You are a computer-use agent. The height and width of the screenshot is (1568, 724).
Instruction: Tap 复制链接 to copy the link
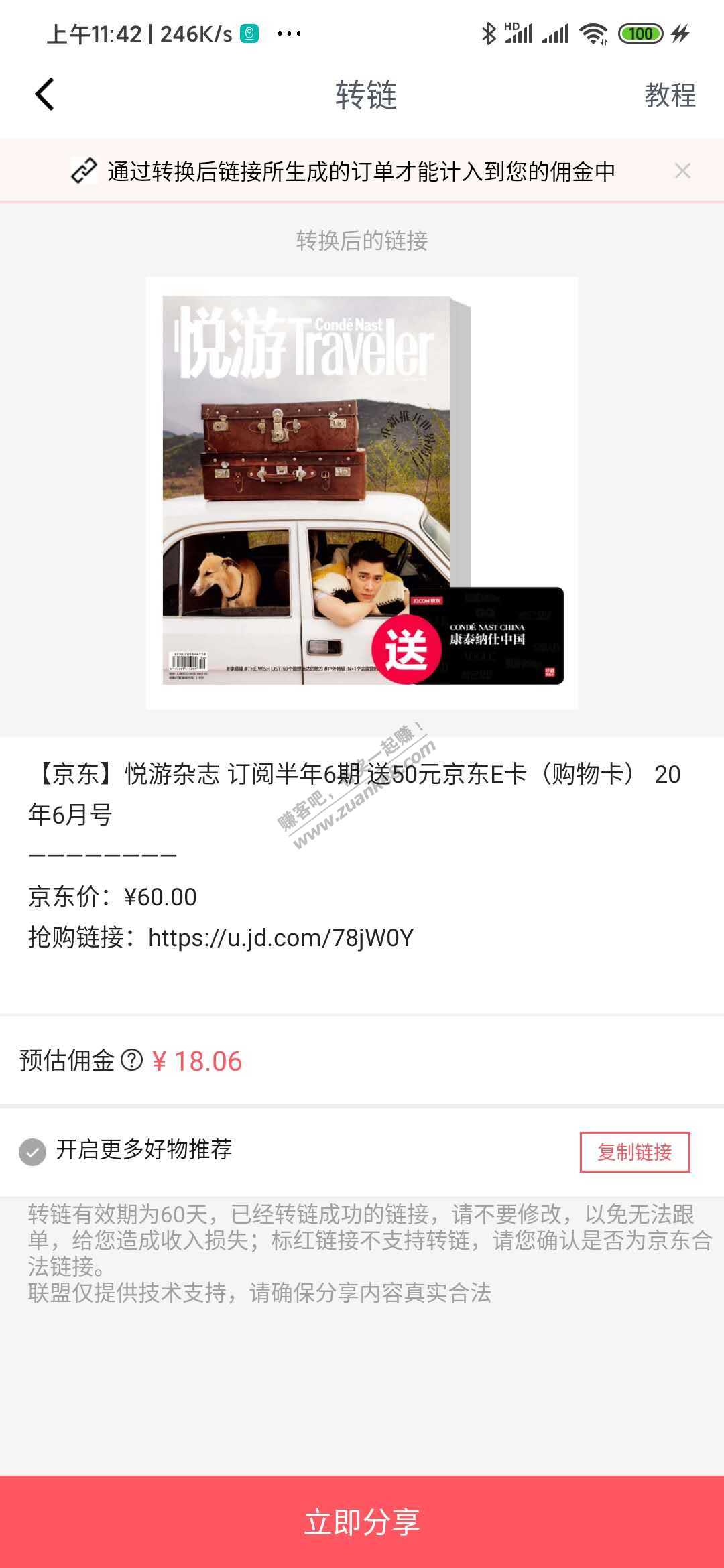click(634, 1152)
